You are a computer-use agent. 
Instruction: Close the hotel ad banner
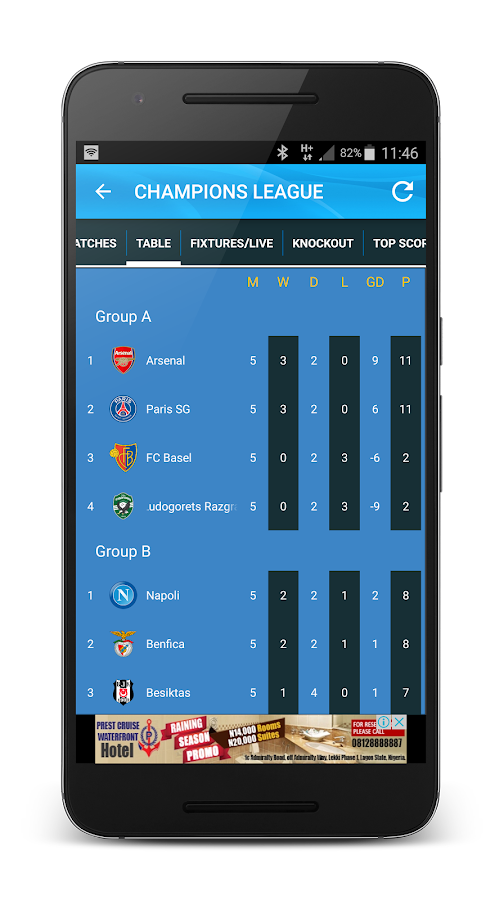[x=400, y=722]
